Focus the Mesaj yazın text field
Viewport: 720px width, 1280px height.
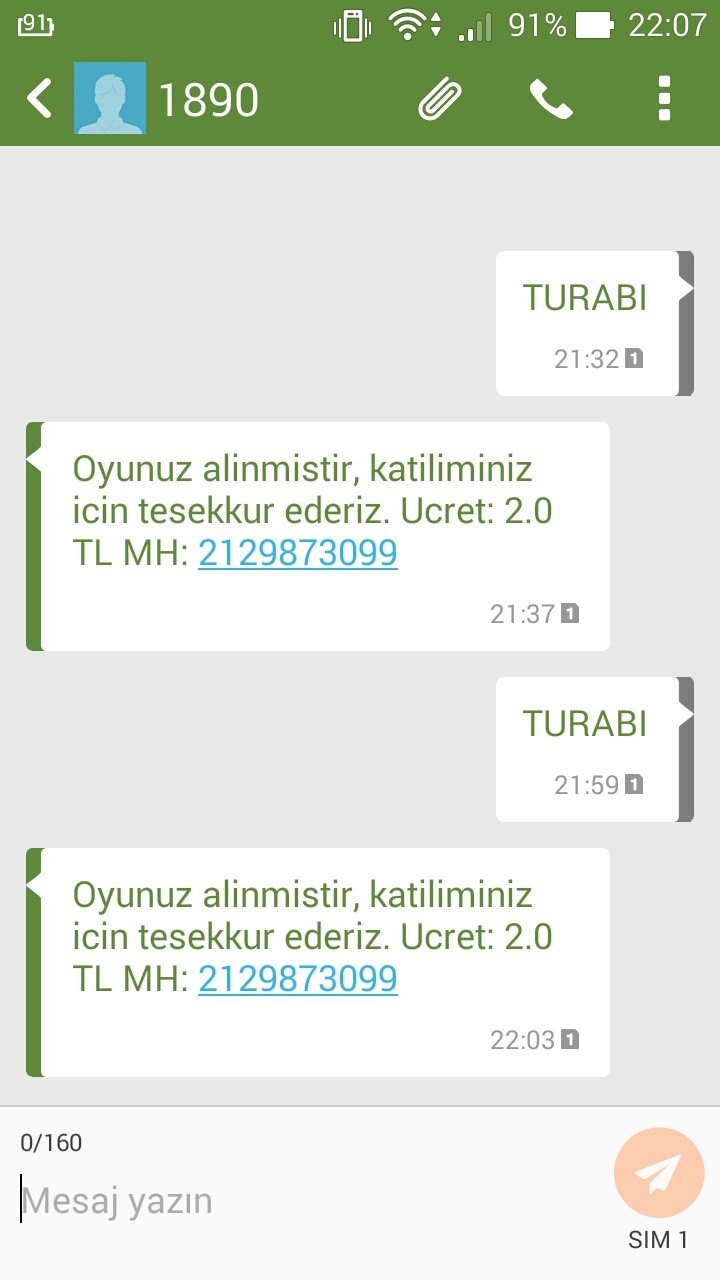(300, 1200)
